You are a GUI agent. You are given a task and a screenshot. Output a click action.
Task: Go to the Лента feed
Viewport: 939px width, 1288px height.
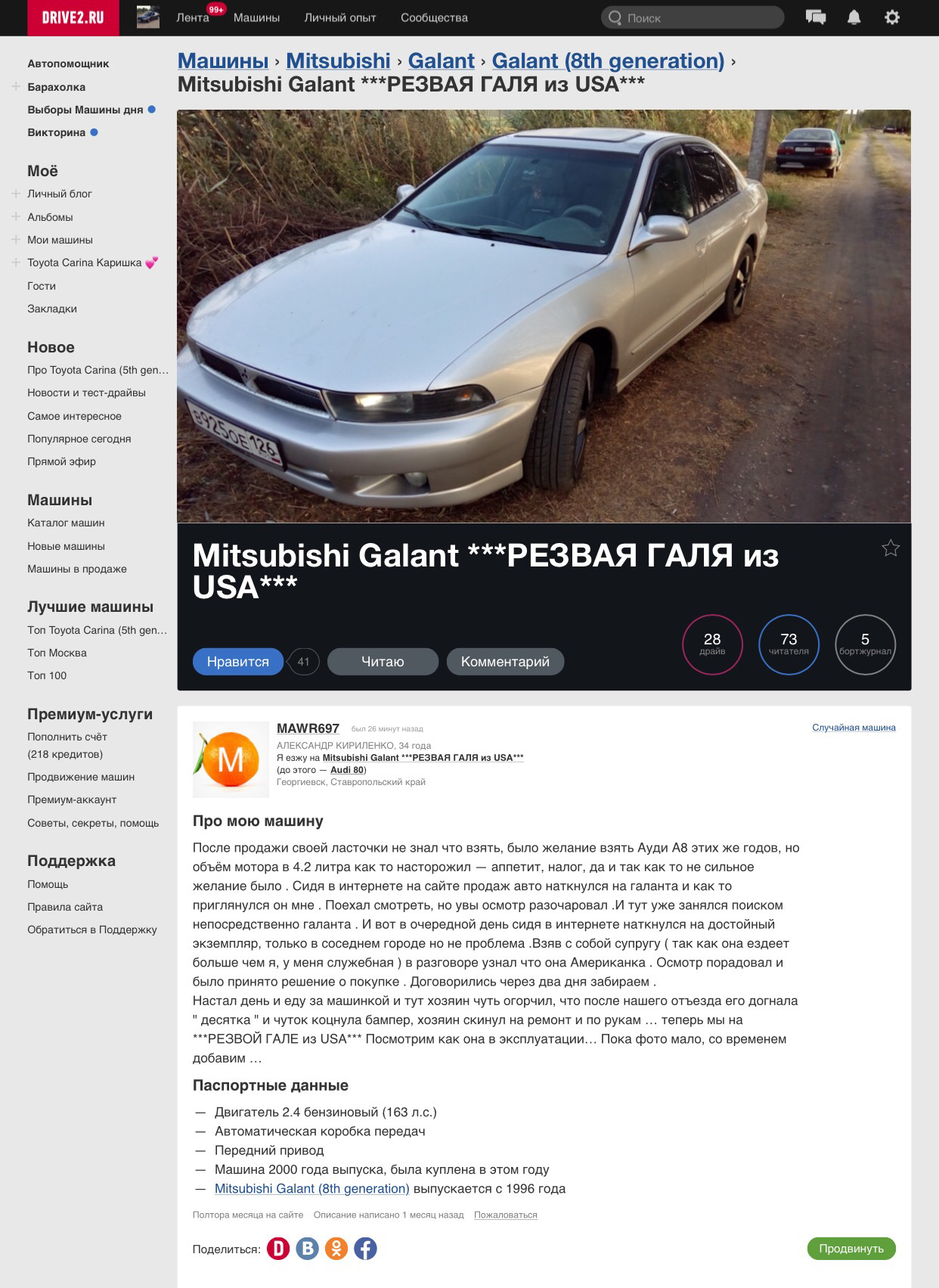pyautogui.click(x=192, y=17)
